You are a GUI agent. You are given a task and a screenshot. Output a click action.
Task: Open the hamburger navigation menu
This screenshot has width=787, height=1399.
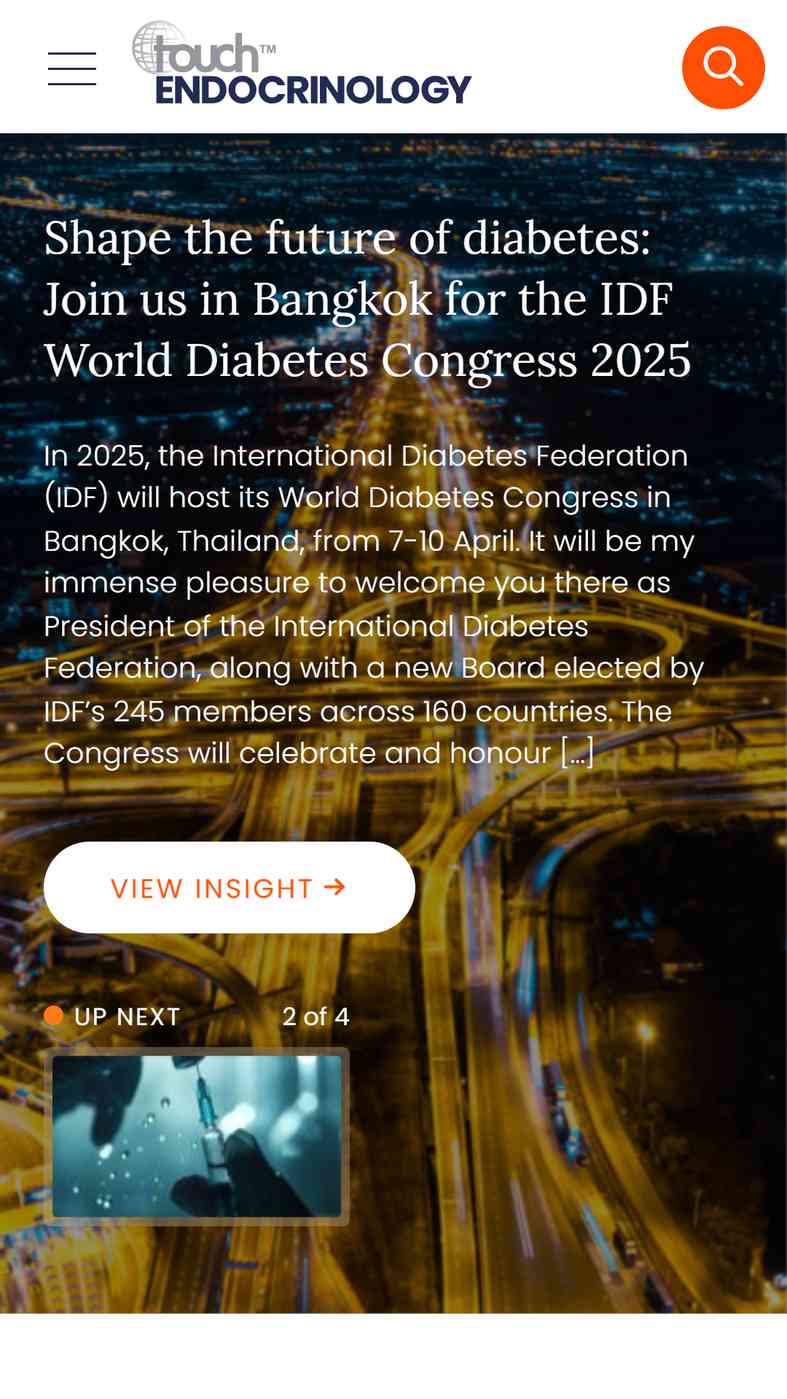72,69
